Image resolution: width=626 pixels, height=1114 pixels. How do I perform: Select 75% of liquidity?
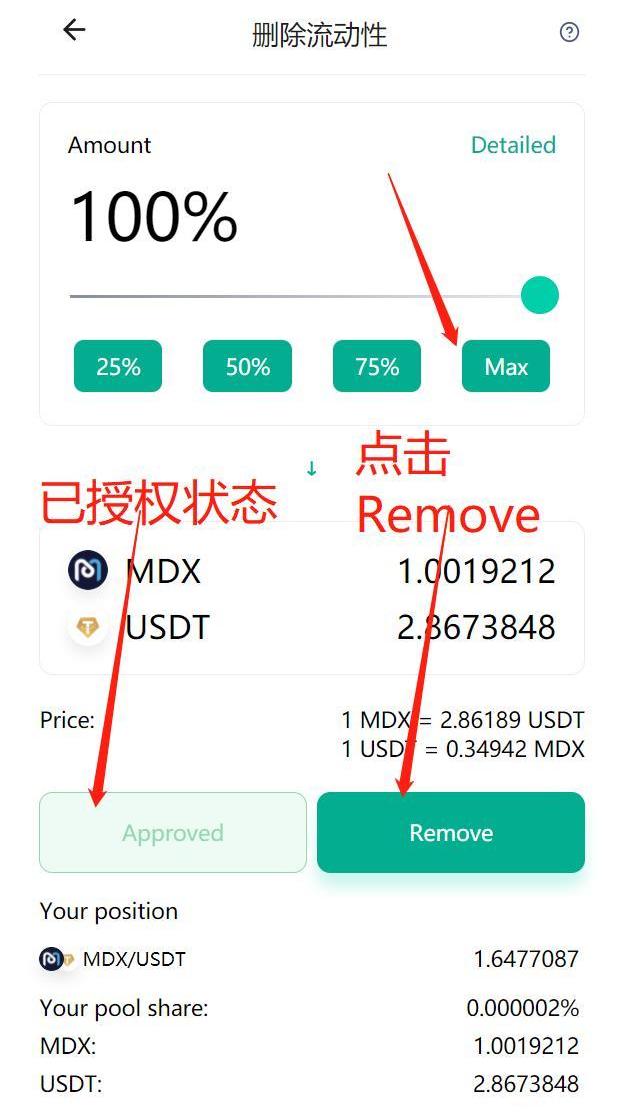point(377,366)
